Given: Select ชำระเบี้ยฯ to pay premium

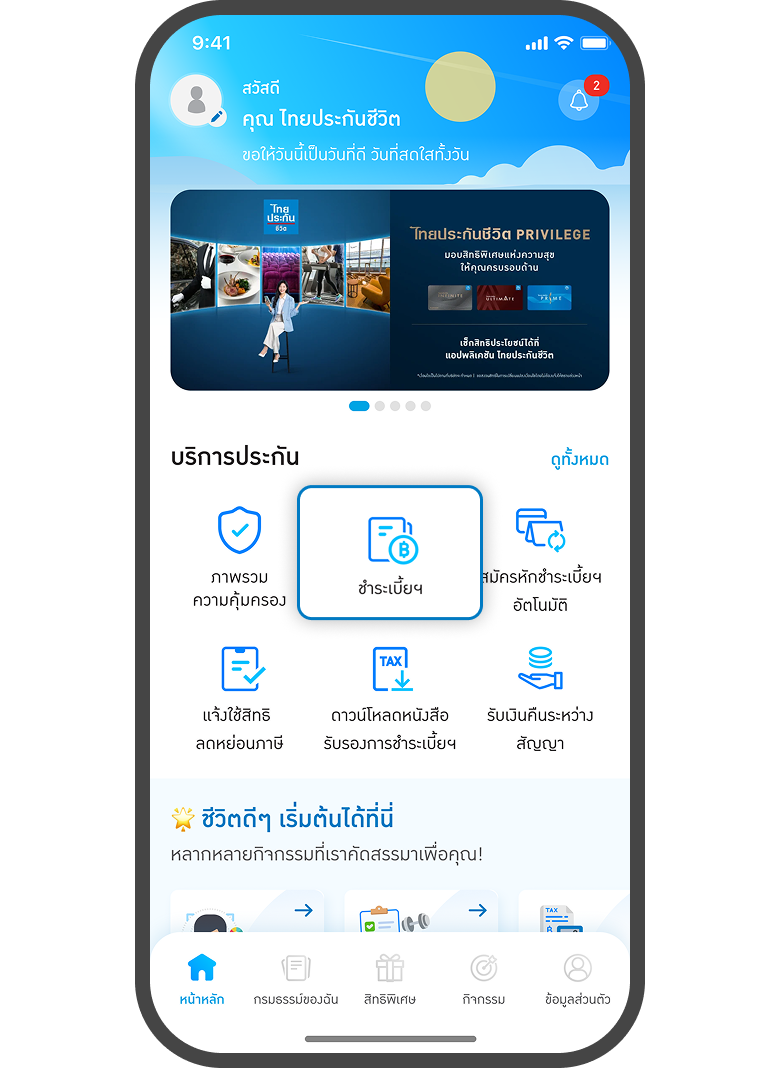Looking at the screenshot, I should click(390, 553).
